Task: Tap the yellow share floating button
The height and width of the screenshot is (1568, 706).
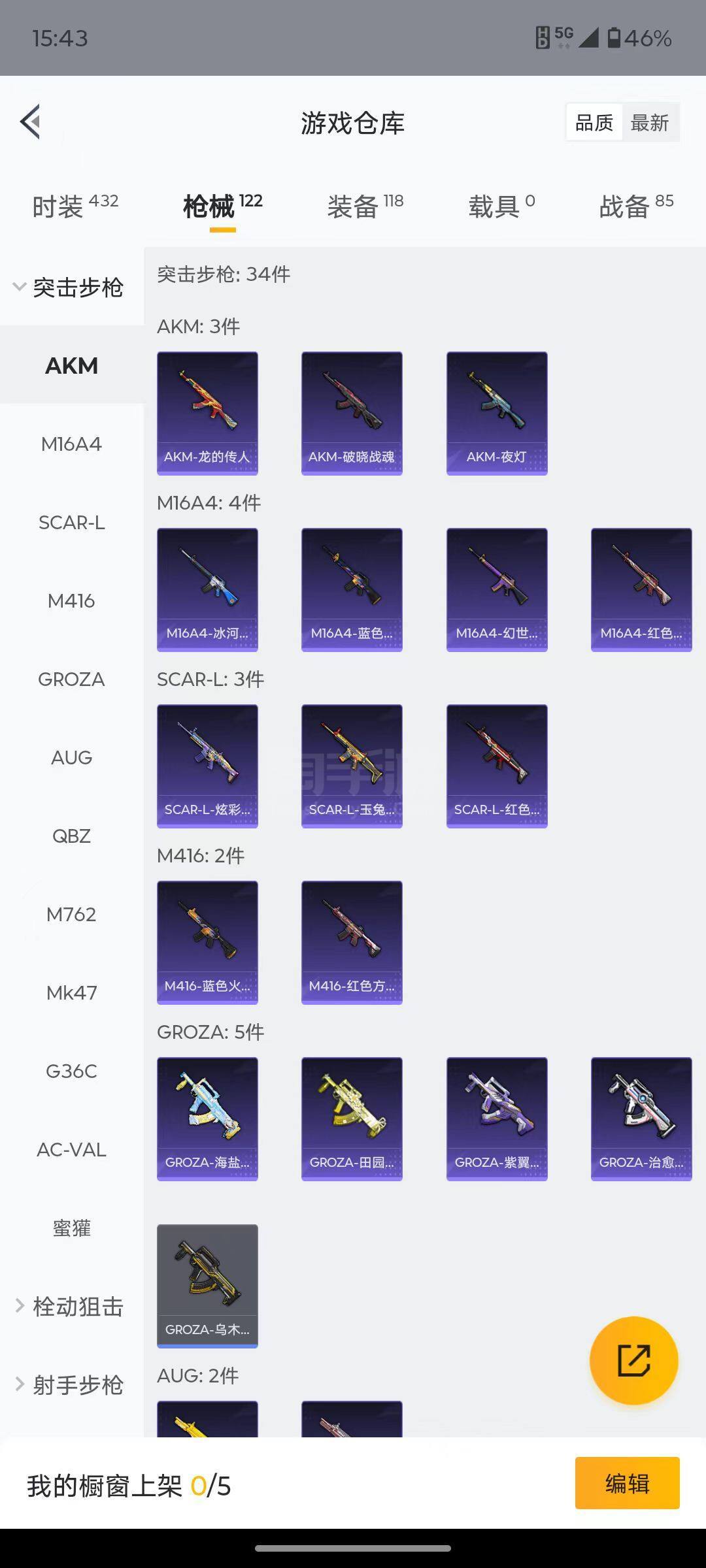Action: point(633,1361)
